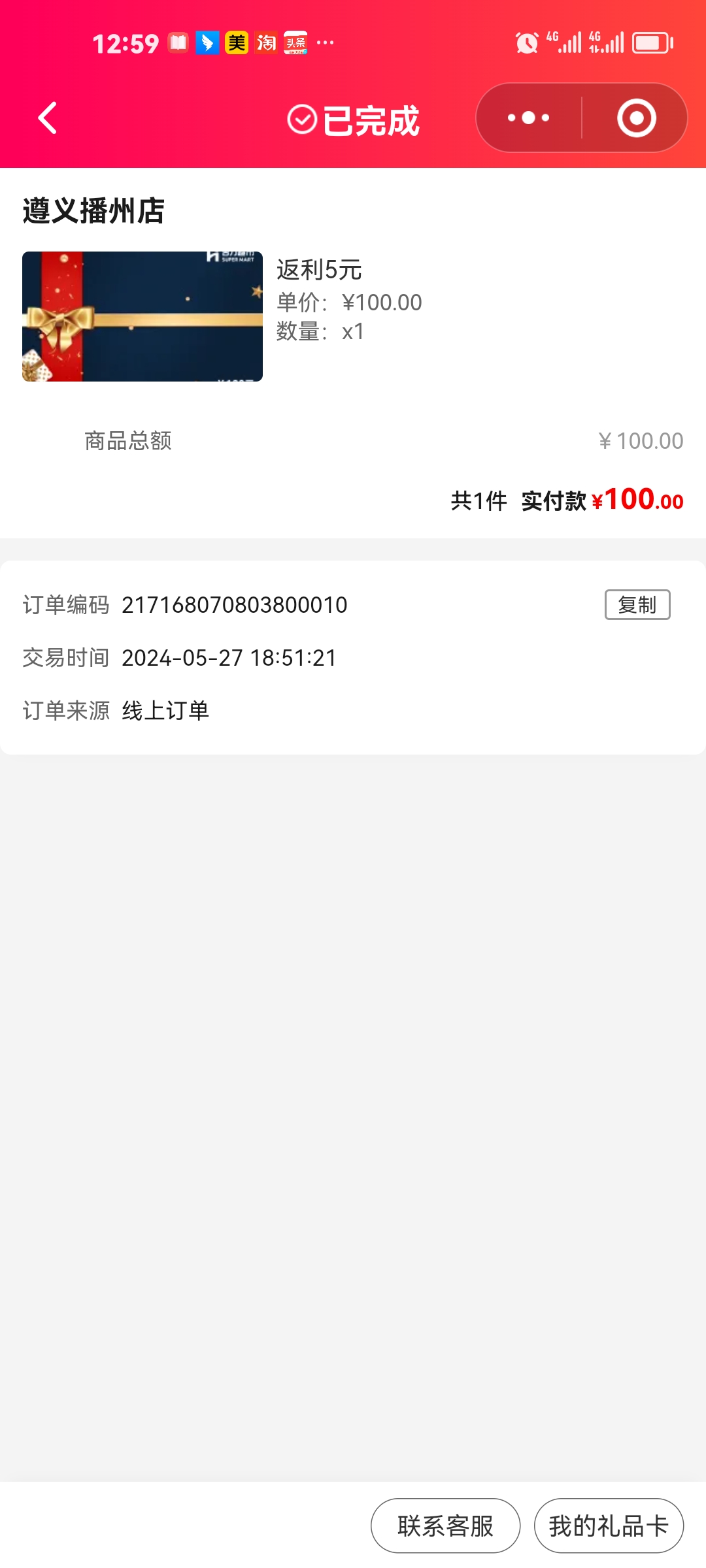This screenshot has width=706, height=1568.
Task: Open 我的礼品卡 gift cards
Action: [609, 1526]
